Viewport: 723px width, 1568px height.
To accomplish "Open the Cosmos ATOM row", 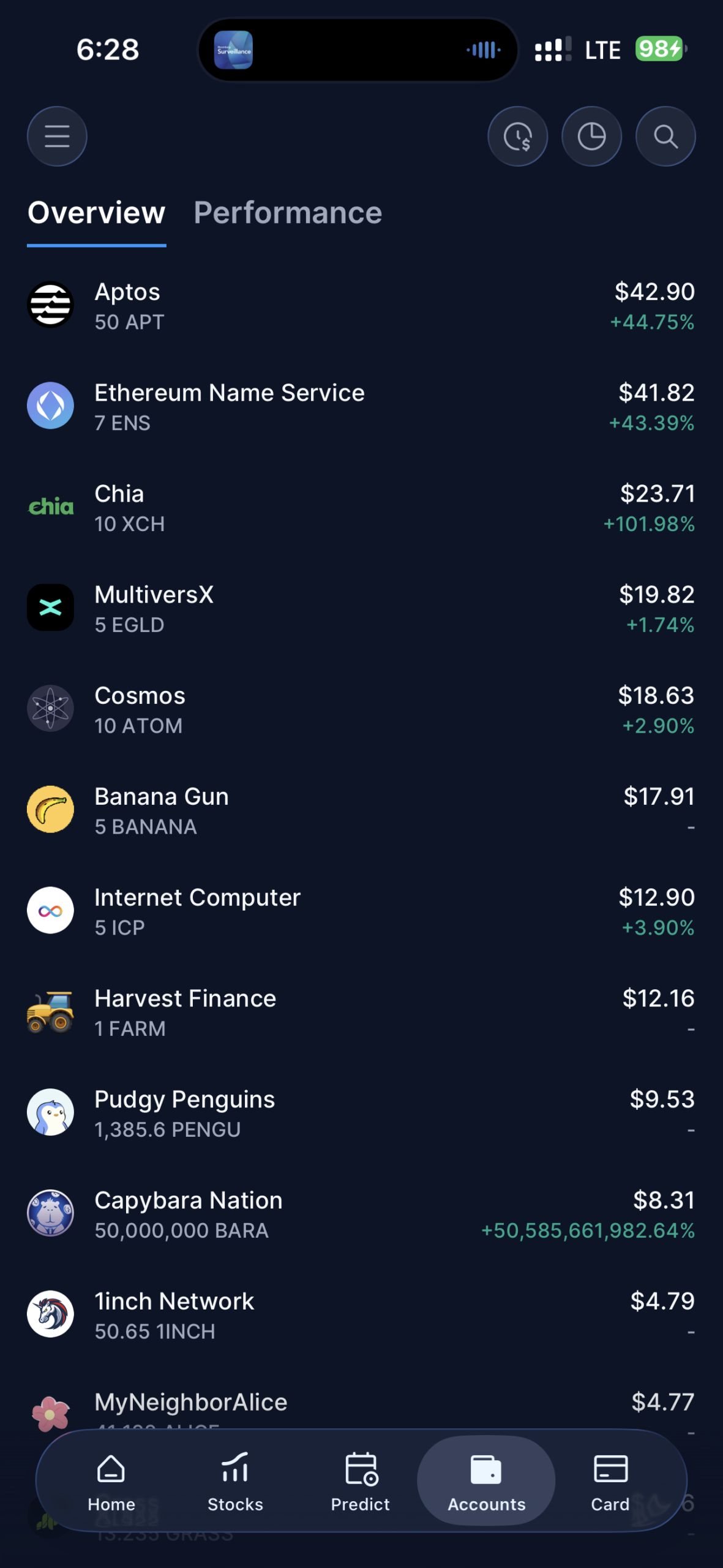I will click(x=361, y=710).
